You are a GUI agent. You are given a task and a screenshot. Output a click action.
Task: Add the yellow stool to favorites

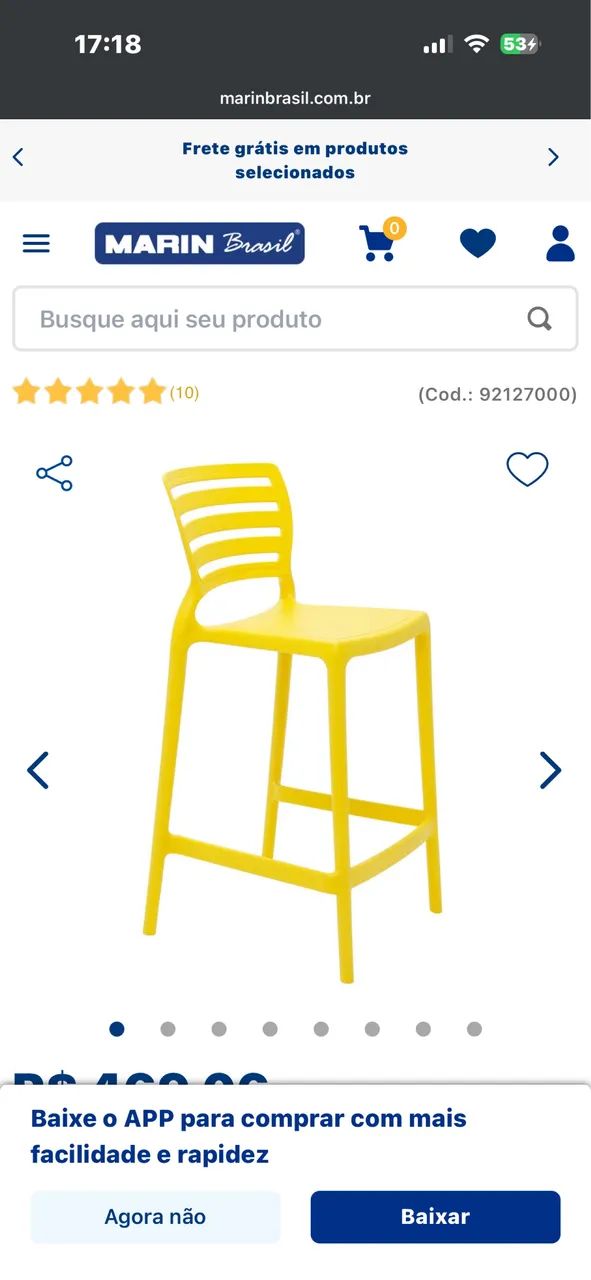pos(527,469)
